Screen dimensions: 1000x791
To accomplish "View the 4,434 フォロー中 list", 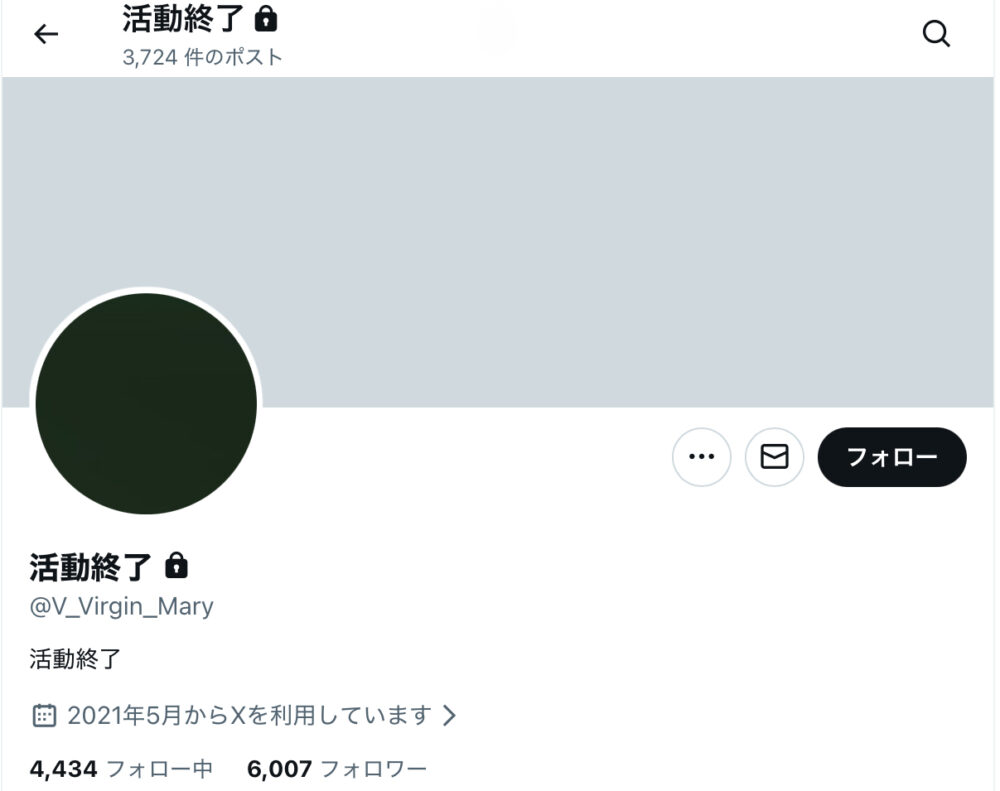I will coord(121,769).
